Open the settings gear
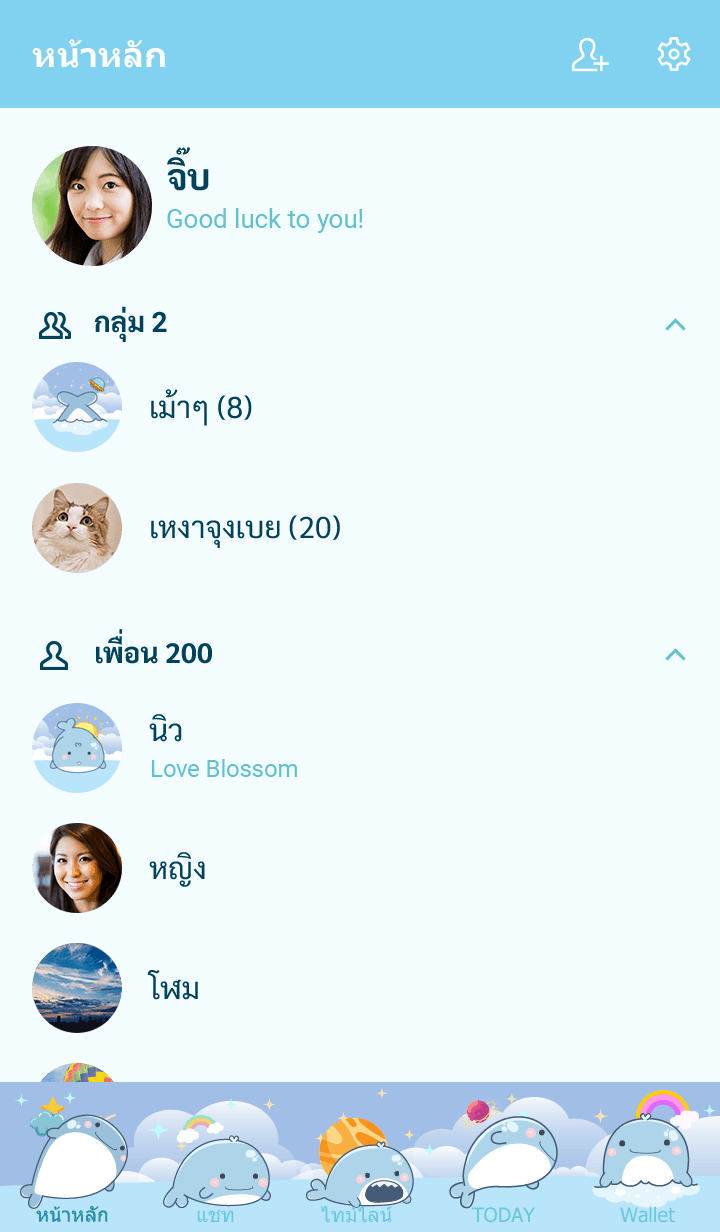The height and width of the screenshot is (1232, 720). (674, 55)
